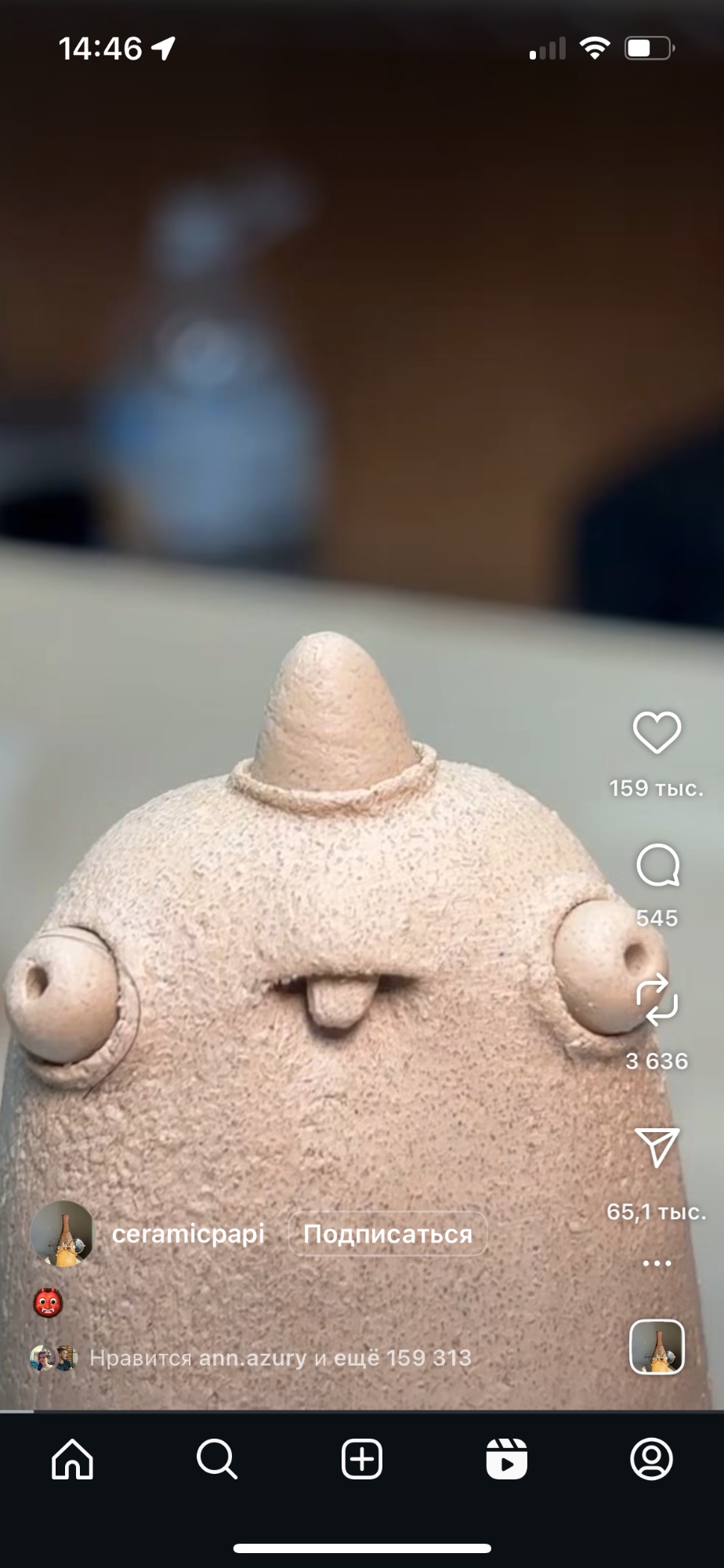Open ceramicpapi's profile picture
The height and width of the screenshot is (1568, 724).
point(61,1233)
